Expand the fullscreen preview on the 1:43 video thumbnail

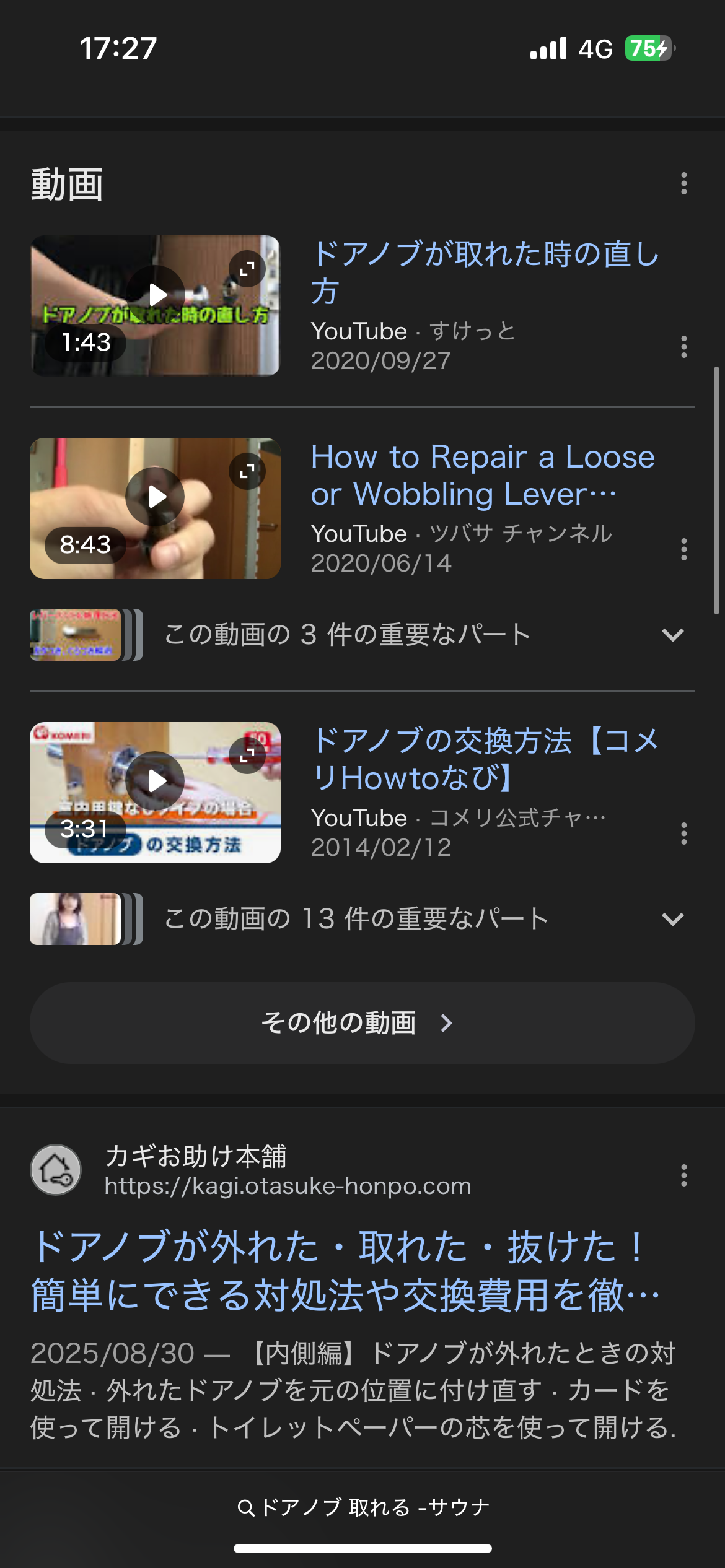pos(247,269)
